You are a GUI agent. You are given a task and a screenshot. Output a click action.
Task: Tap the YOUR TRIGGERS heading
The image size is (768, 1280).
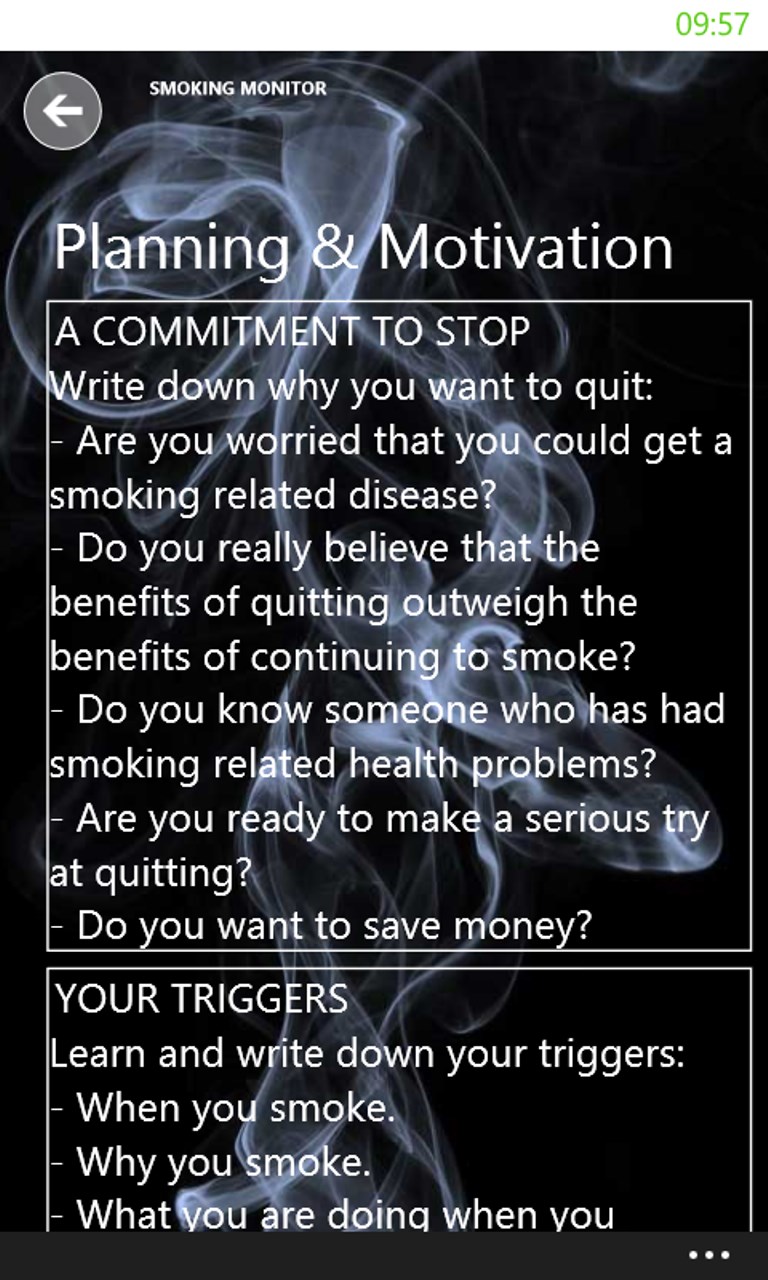[x=198, y=997]
